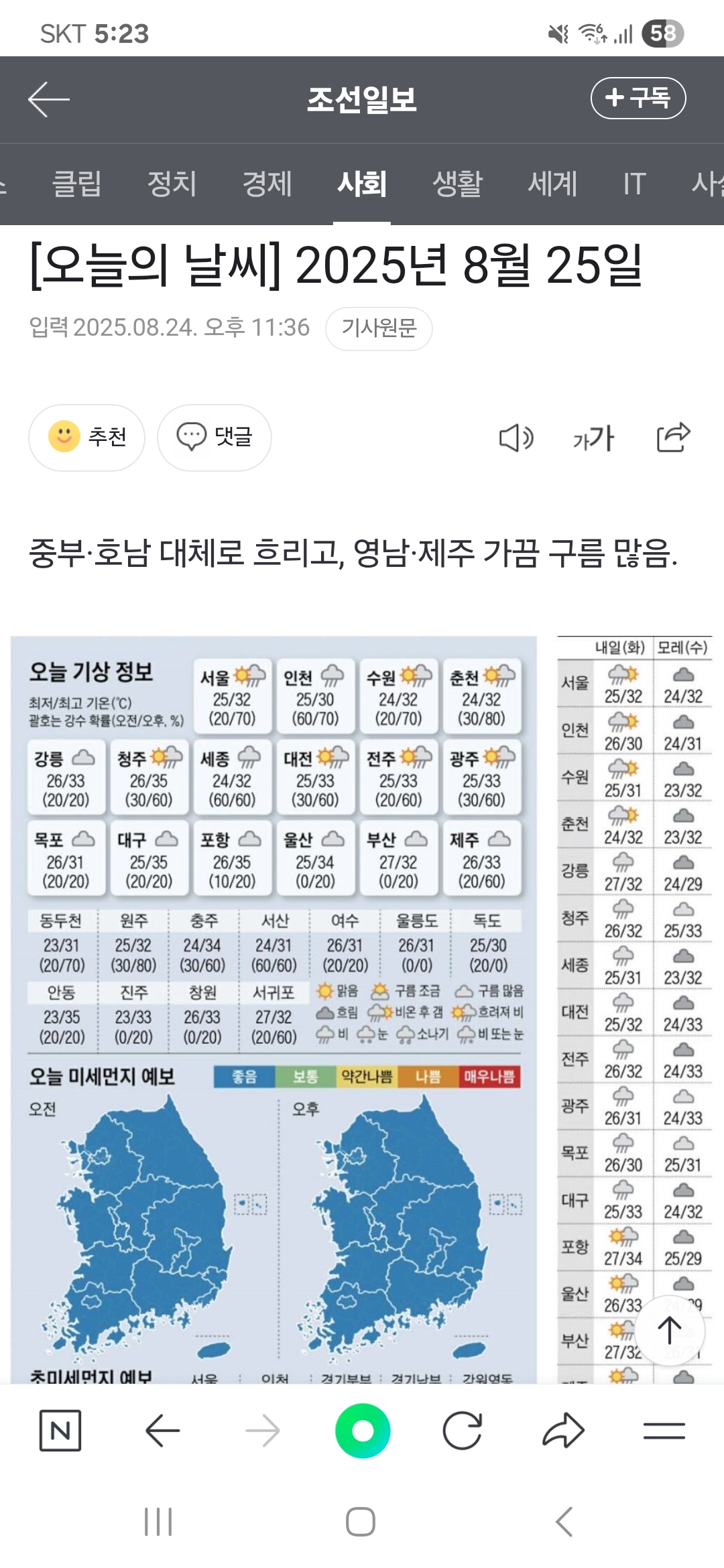Go back using the header arrow
724x1568 pixels.
pyautogui.click(x=49, y=99)
